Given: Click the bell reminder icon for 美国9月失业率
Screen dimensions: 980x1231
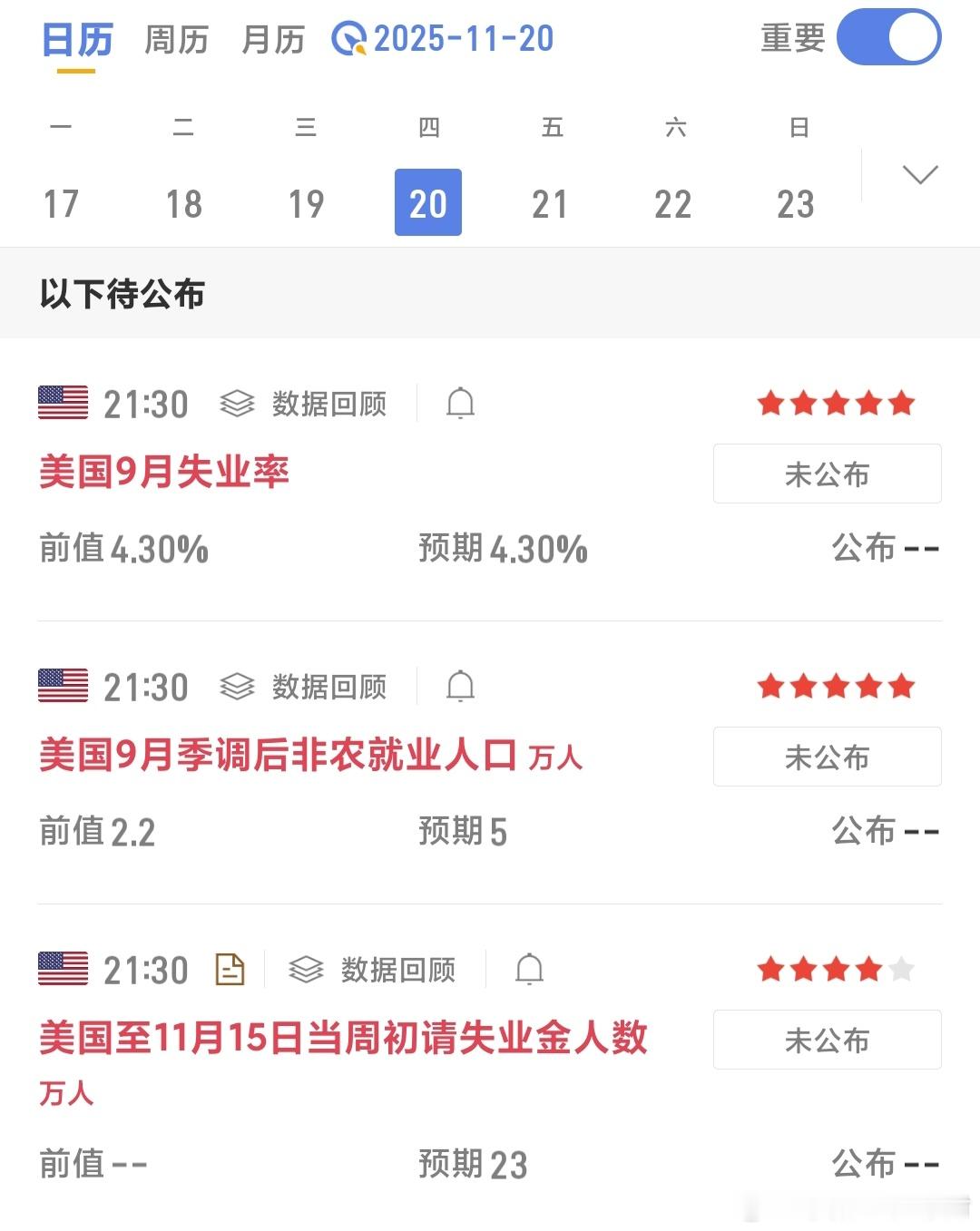Looking at the screenshot, I should click(x=461, y=405).
